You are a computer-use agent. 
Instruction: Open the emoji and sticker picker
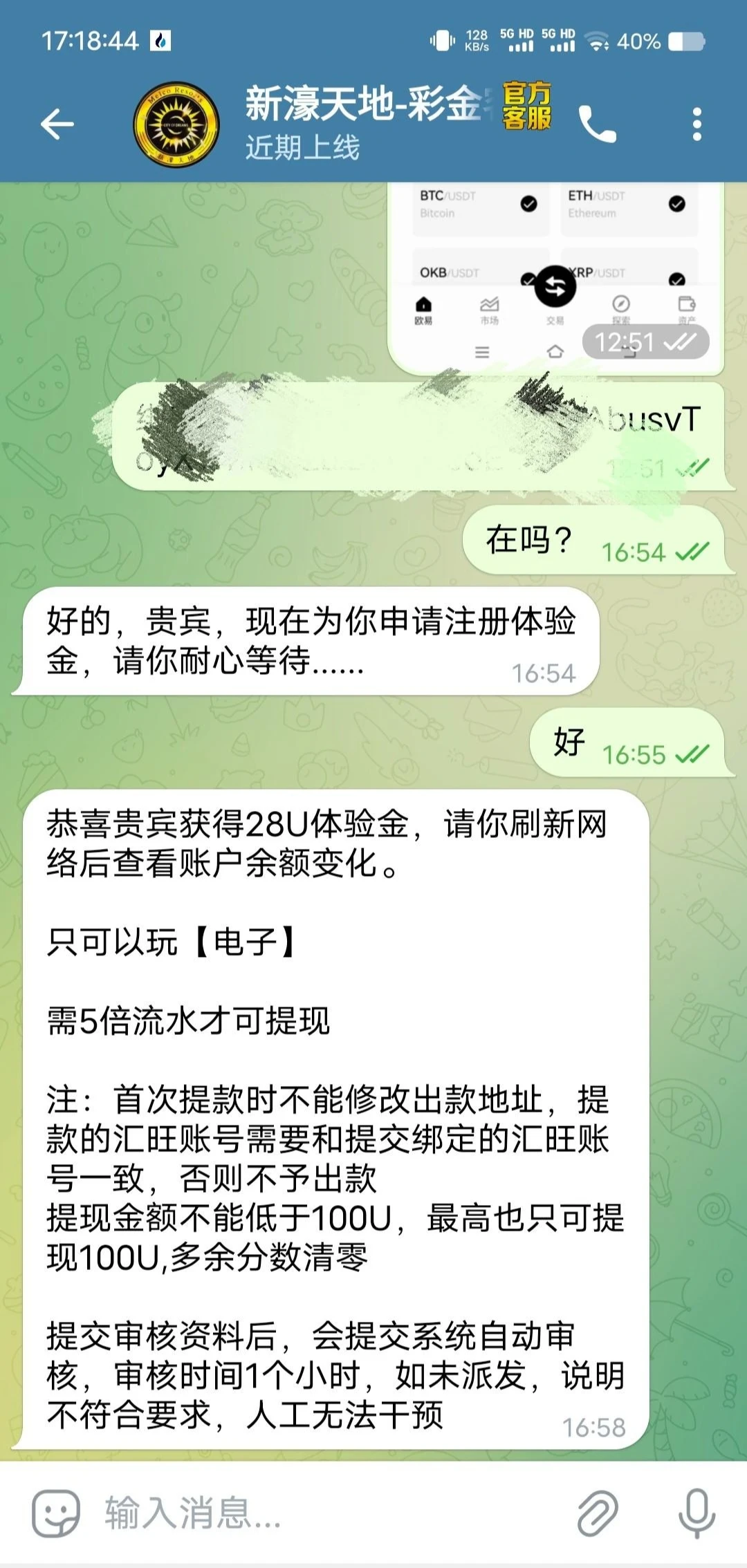[56, 1513]
